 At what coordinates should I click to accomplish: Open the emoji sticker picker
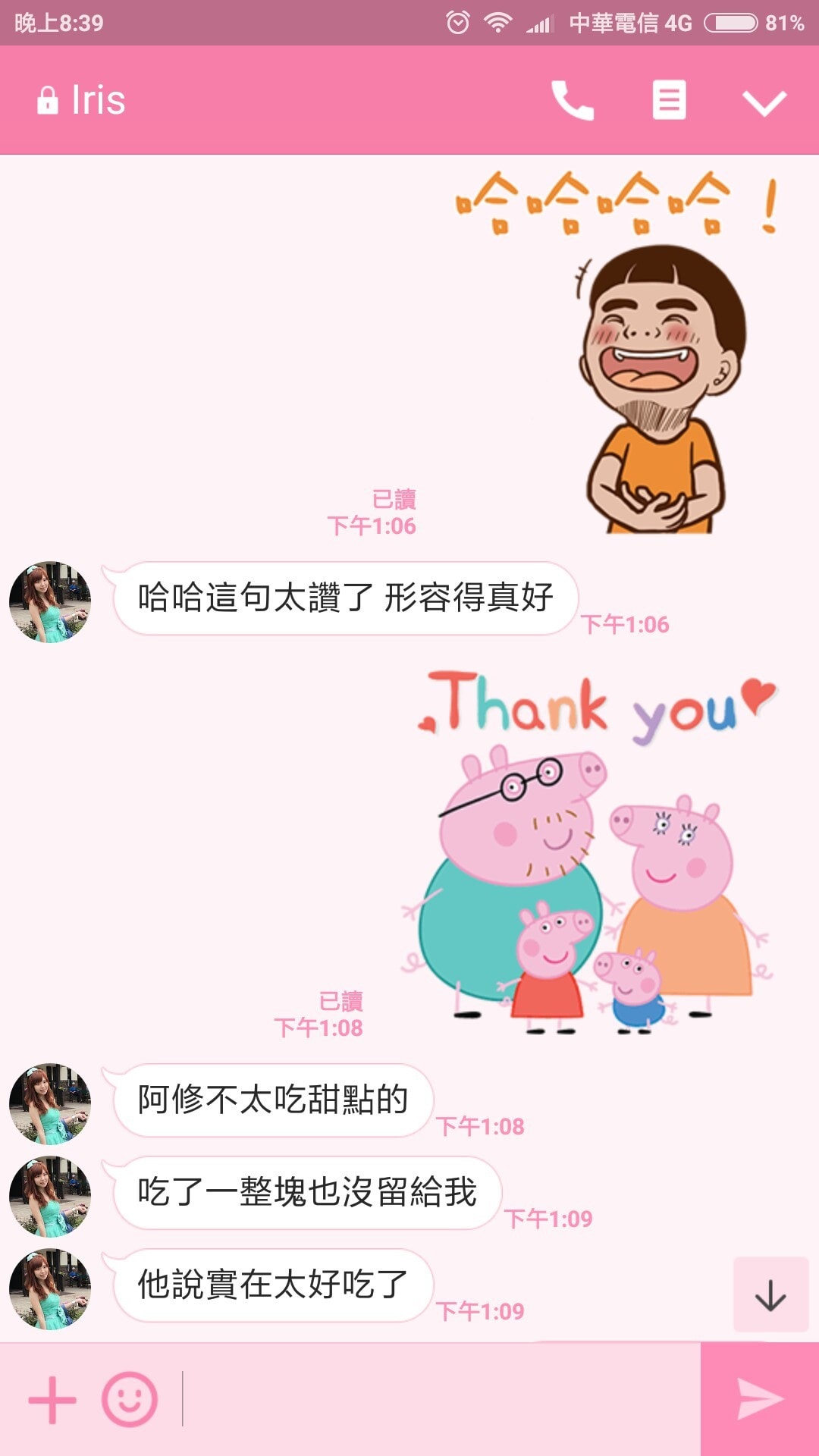130,1400
